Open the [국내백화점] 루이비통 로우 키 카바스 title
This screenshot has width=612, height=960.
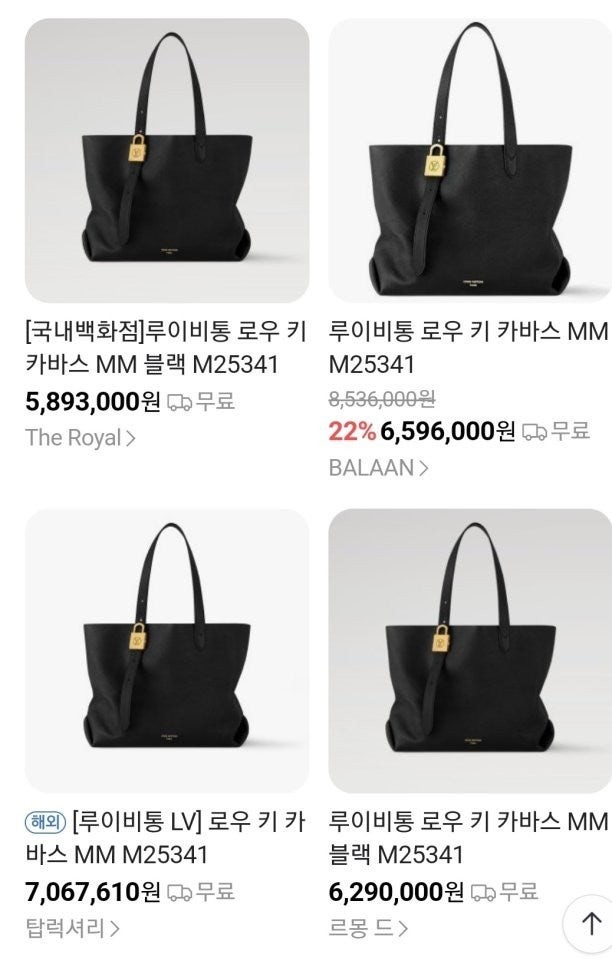[x=165, y=347]
